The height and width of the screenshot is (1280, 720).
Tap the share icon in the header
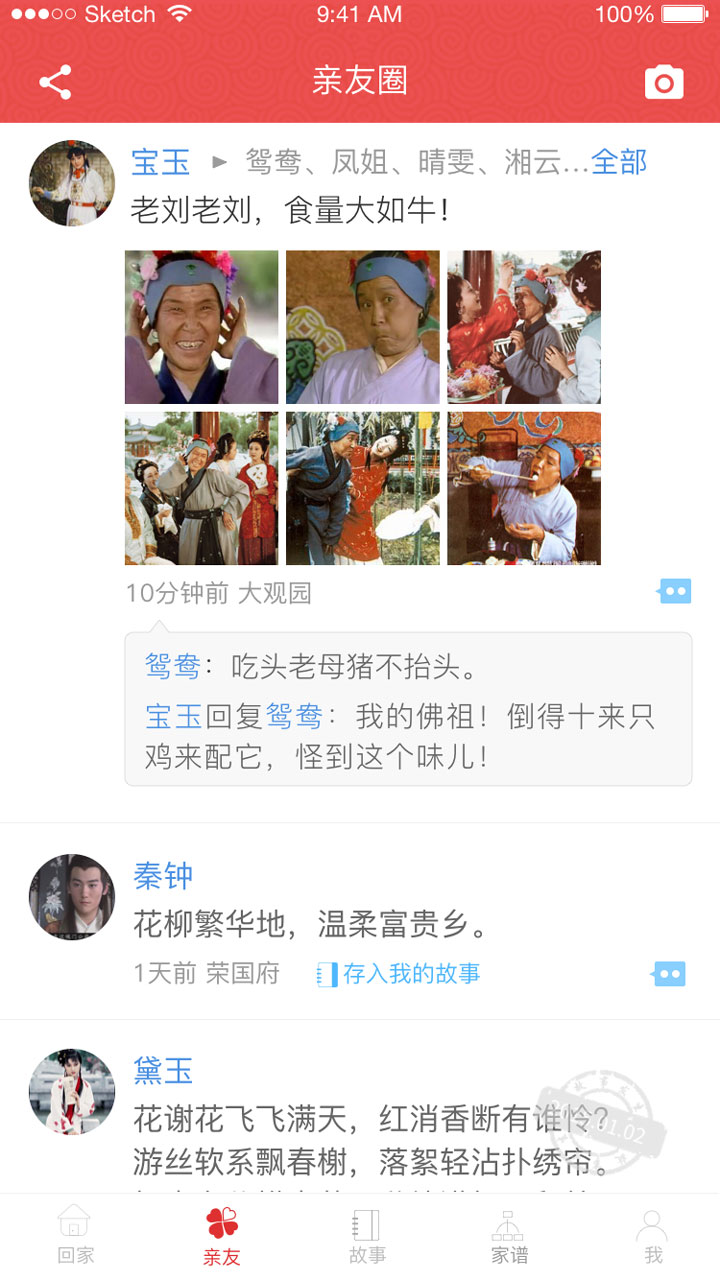click(55, 82)
